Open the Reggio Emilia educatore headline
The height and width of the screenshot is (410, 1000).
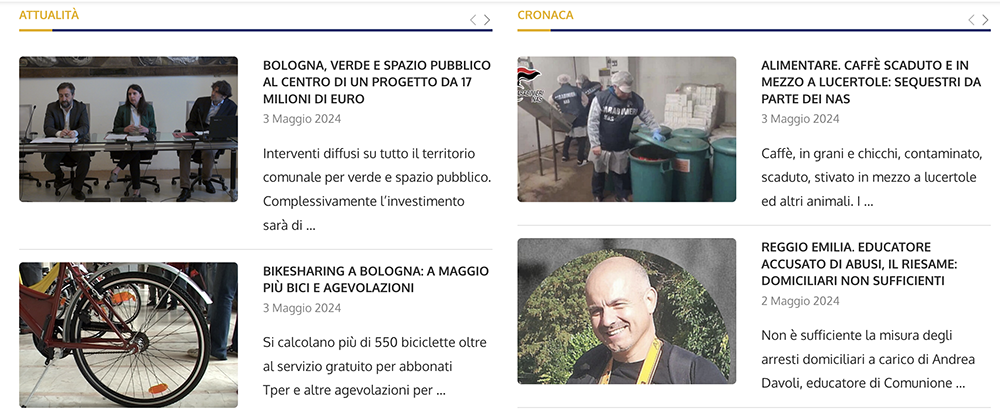tap(859, 264)
